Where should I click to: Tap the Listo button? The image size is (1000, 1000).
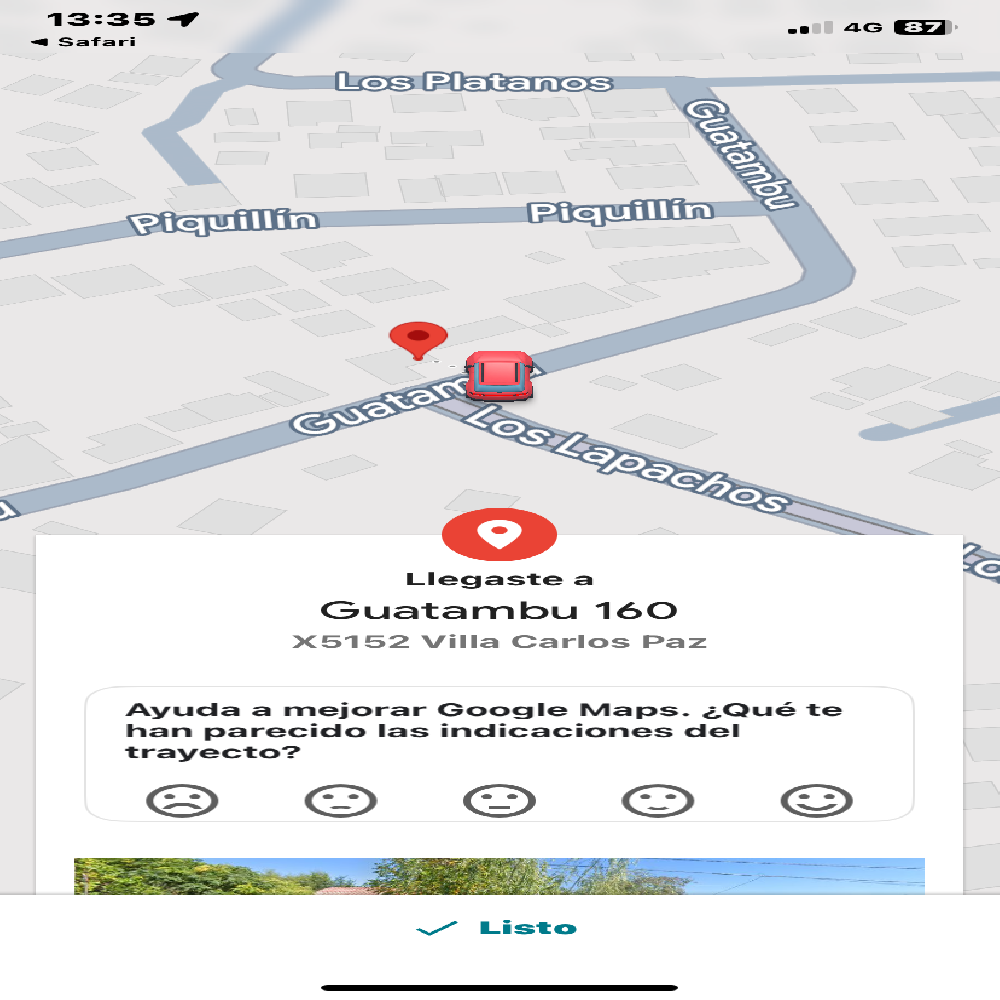[x=499, y=928]
